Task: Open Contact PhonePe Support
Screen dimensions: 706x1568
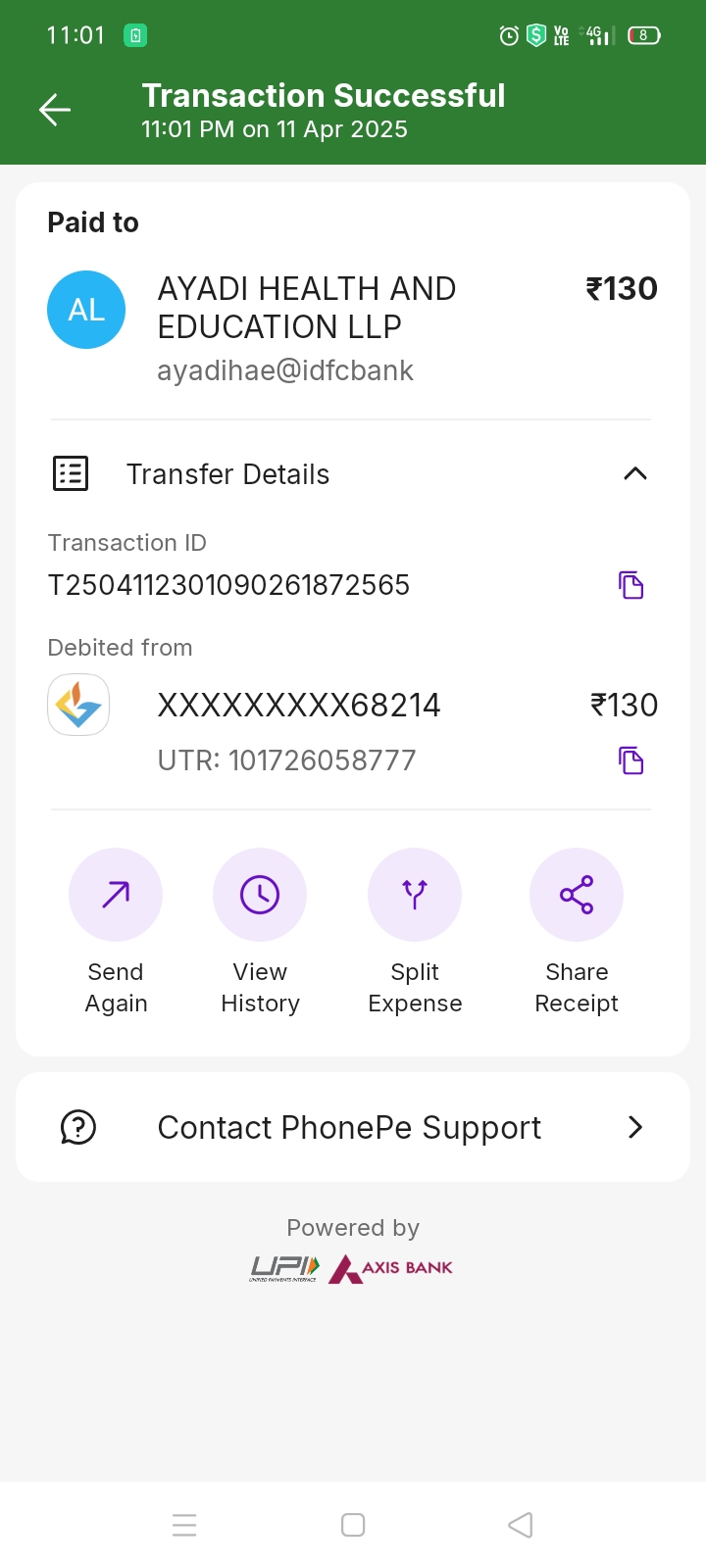Action: click(353, 1127)
